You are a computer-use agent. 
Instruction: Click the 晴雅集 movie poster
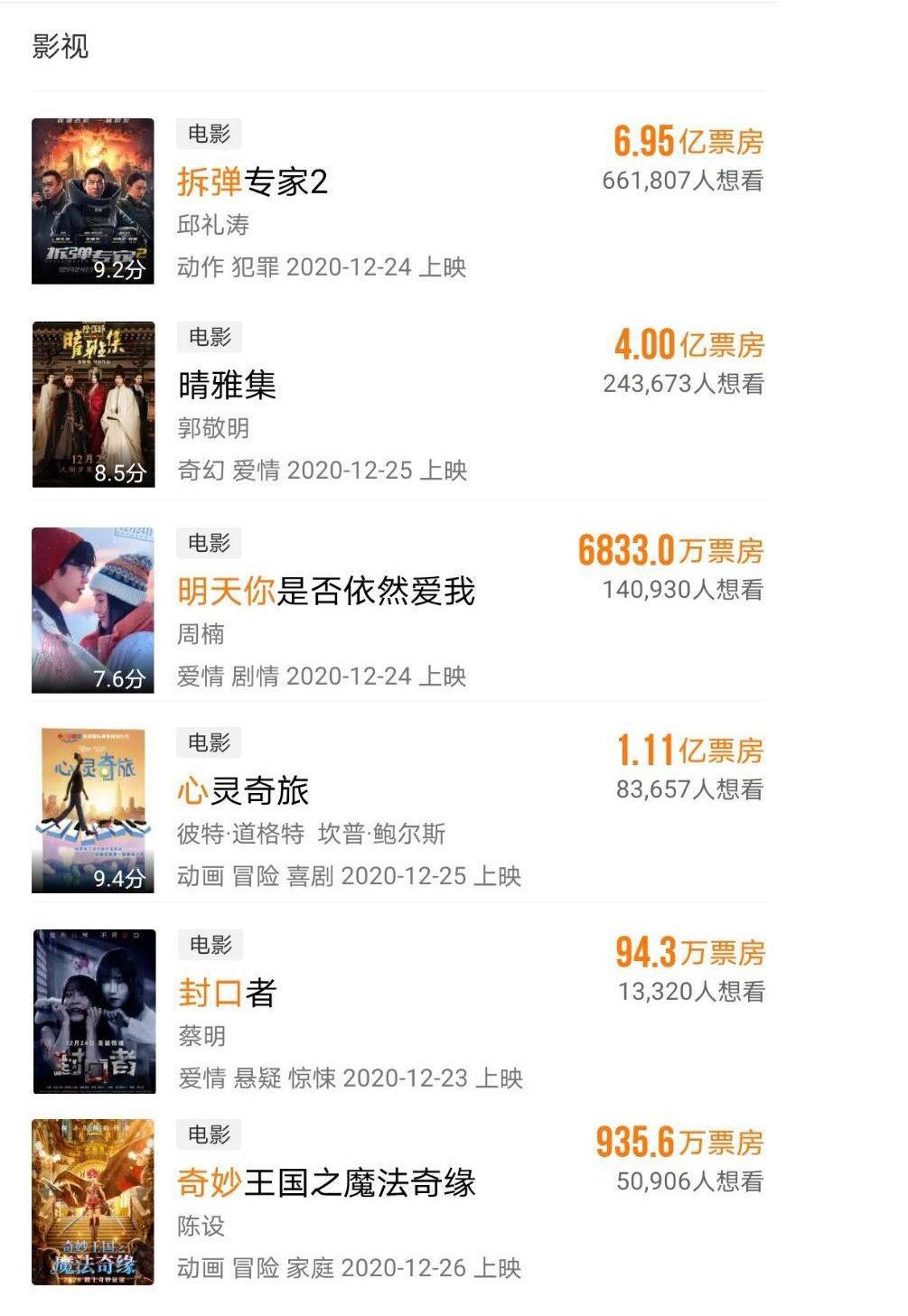(94, 404)
